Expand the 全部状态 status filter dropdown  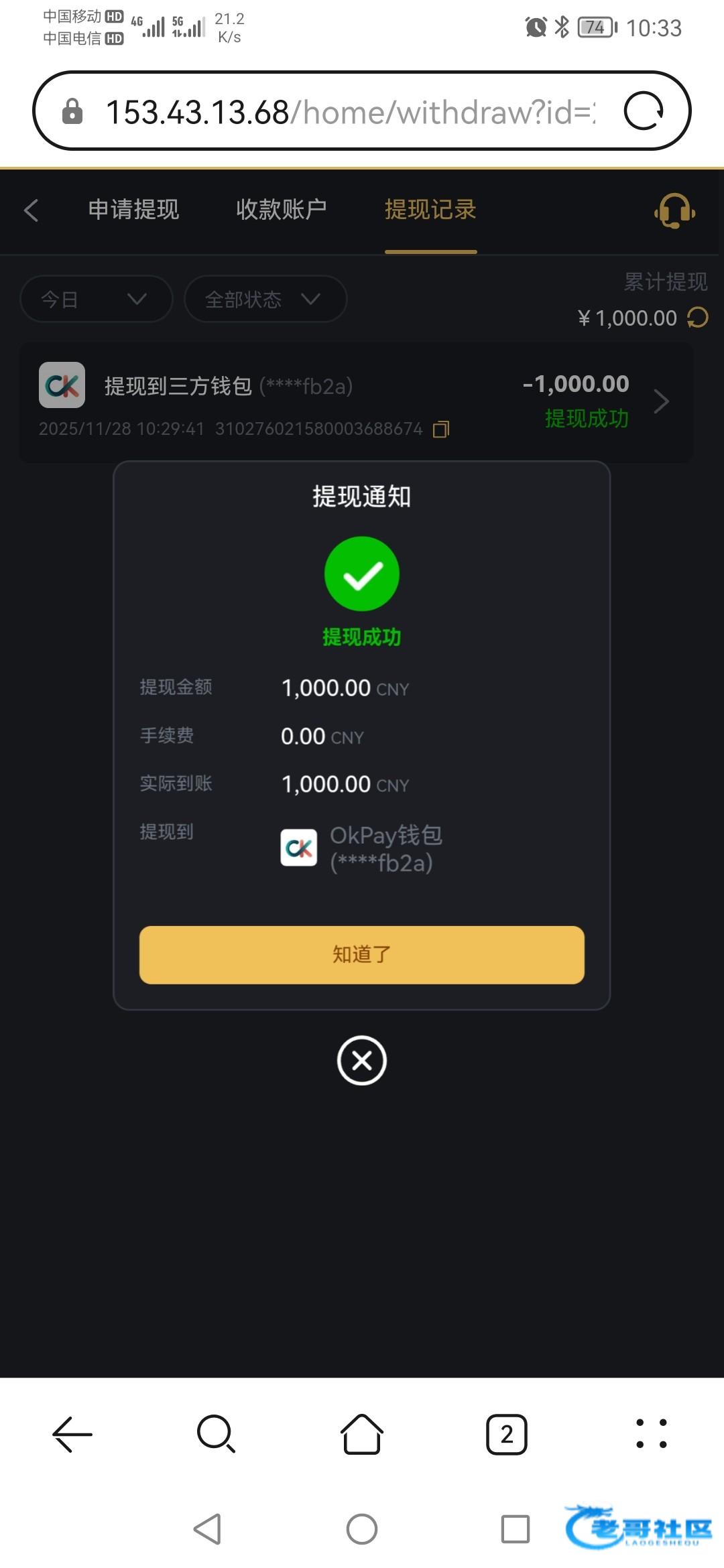[265, 299]
